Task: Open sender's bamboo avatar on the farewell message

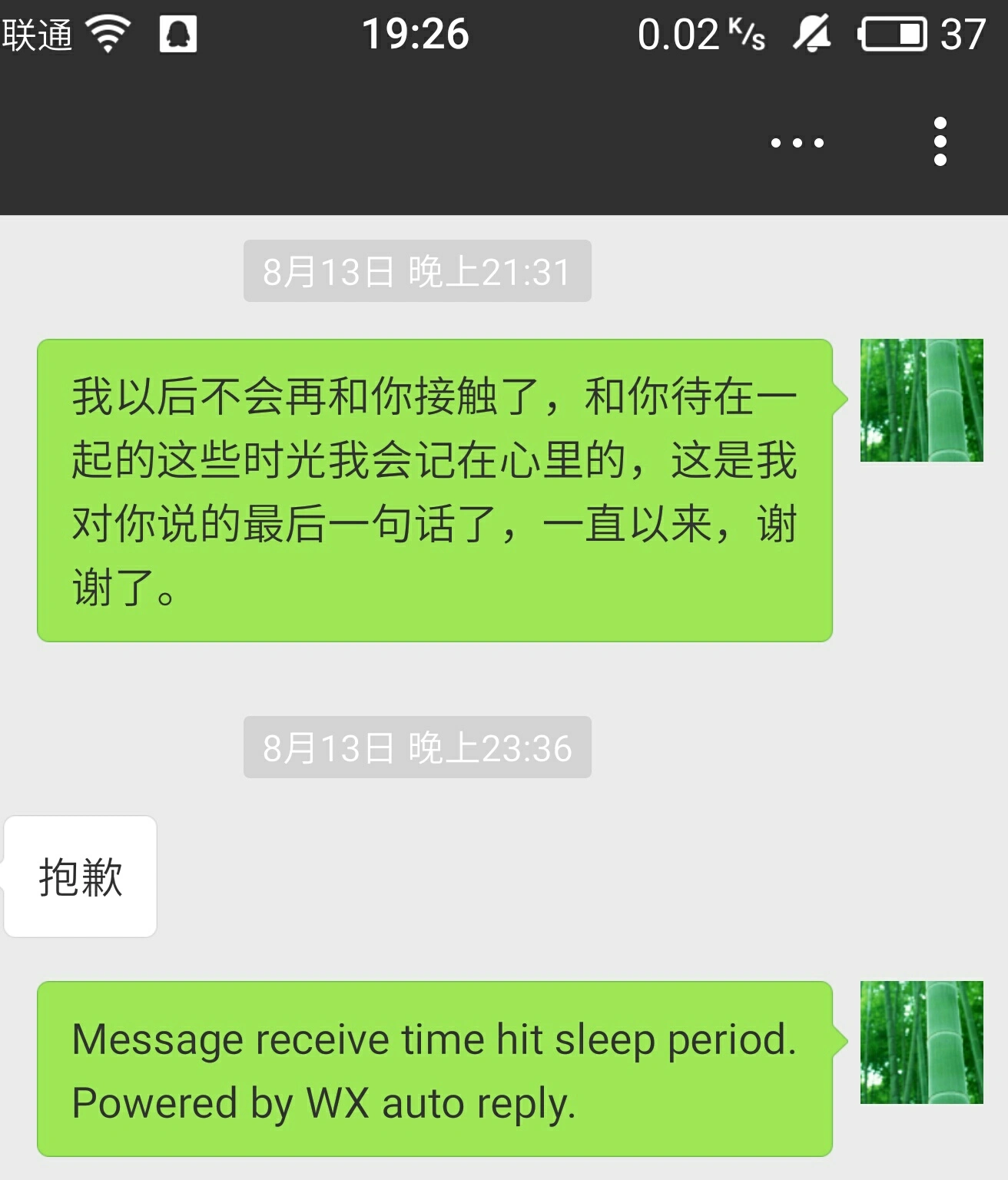Action: [921, 400]
